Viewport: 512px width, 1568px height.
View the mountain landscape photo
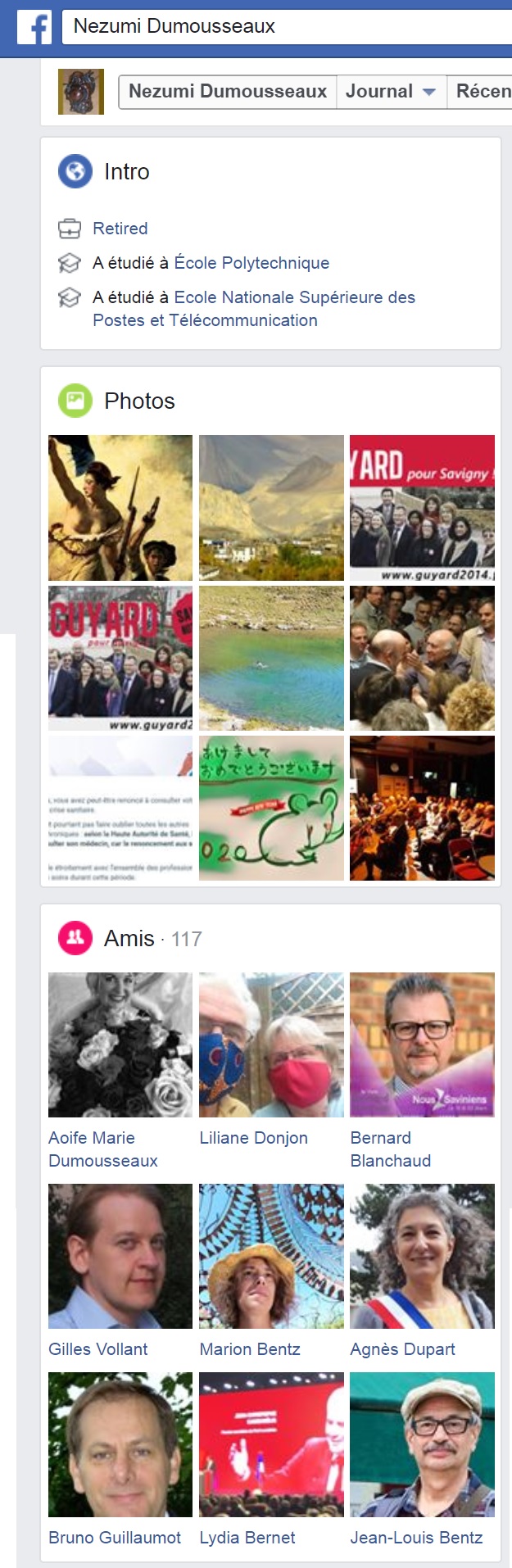click(271, 507)
